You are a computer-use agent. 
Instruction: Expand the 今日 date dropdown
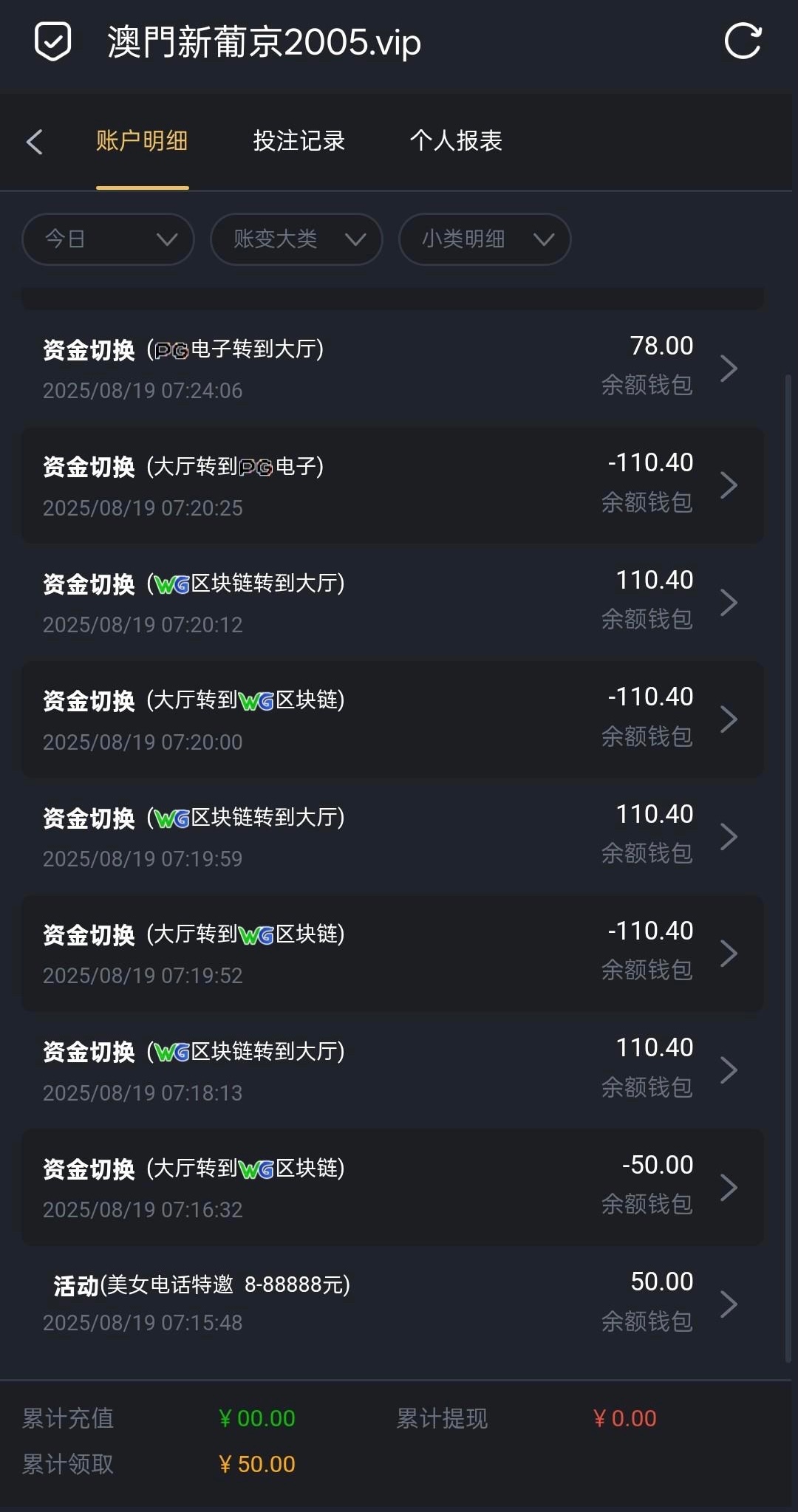(108, 239)
